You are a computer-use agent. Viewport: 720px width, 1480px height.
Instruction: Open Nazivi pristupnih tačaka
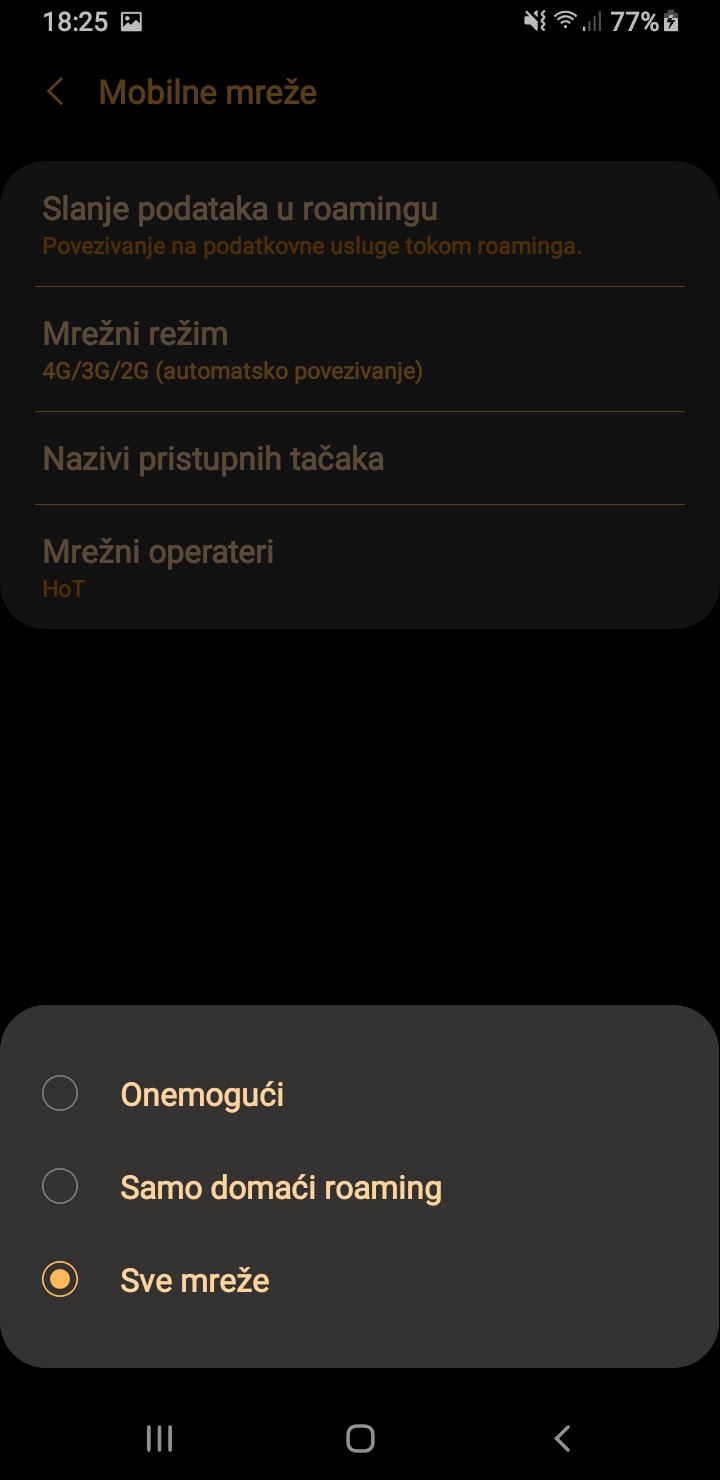[x=360, y=459]
